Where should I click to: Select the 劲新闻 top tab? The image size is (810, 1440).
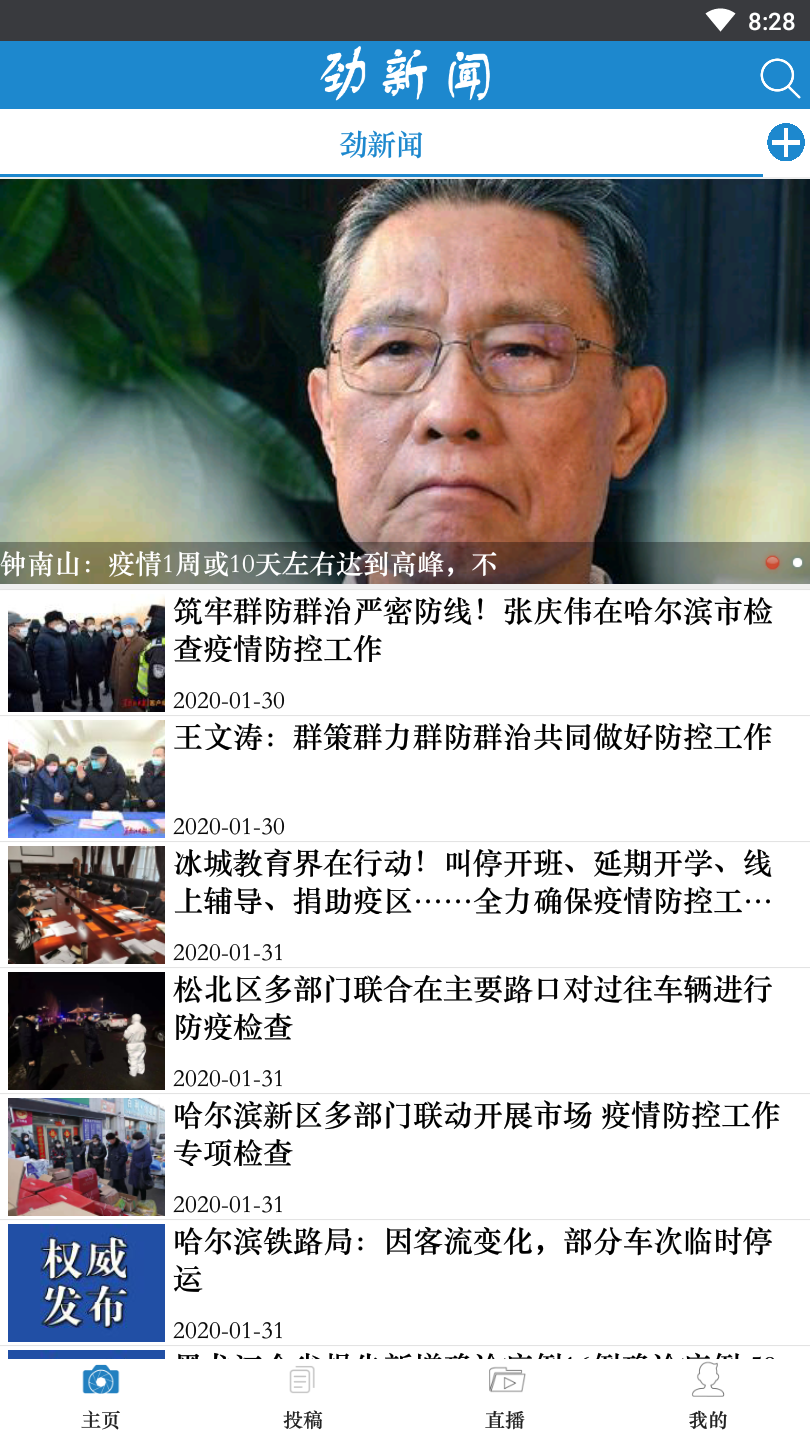point(381,144)
